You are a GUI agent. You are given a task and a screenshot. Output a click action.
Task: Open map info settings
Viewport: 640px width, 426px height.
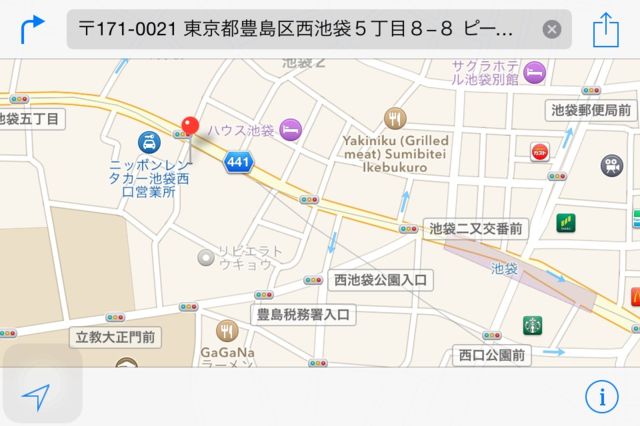601,396
